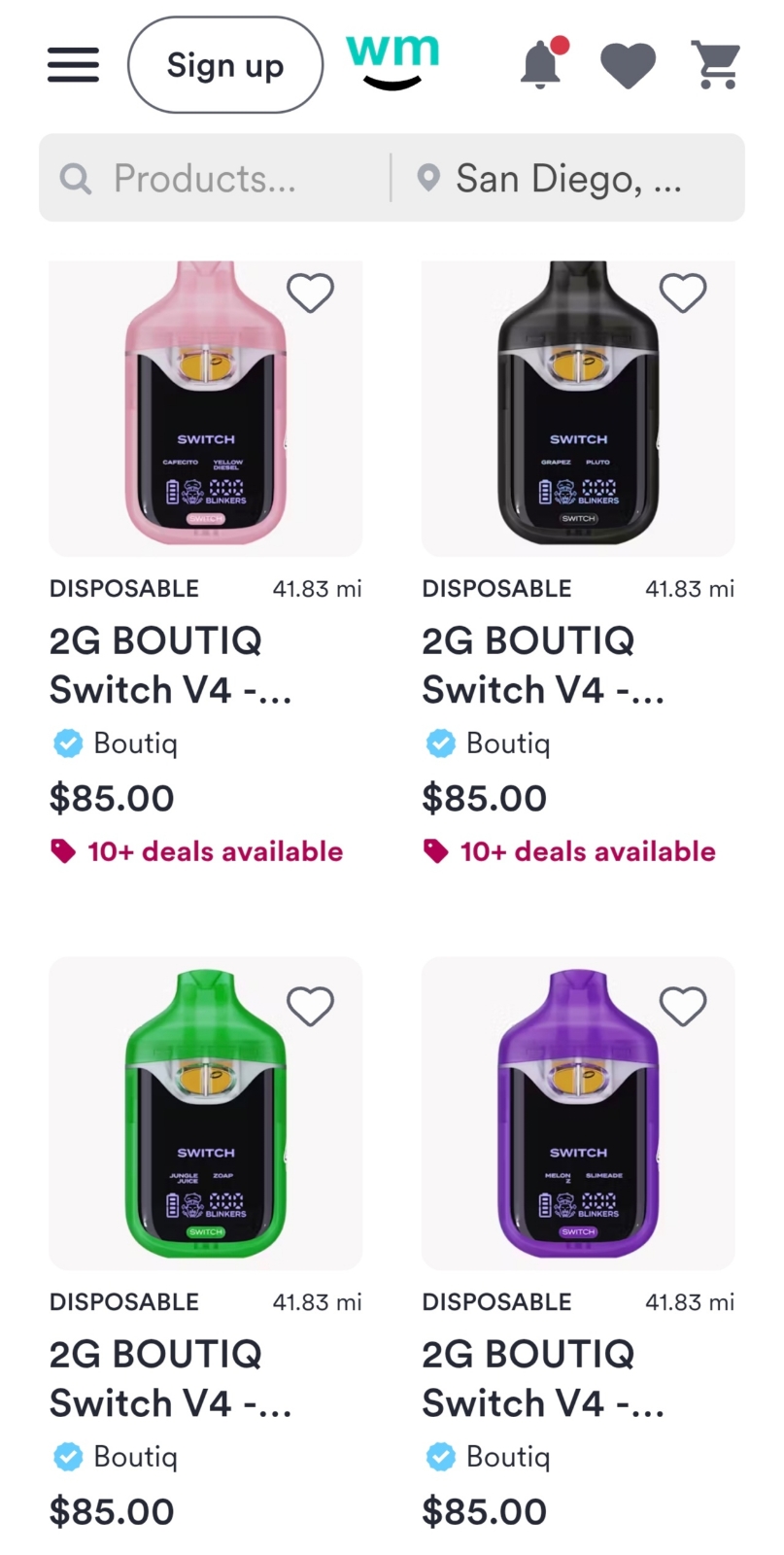Viewport: 784px width, 1555px height.
Task: Open the Boutiq verified brand page
Action: (x=135, y=743)
